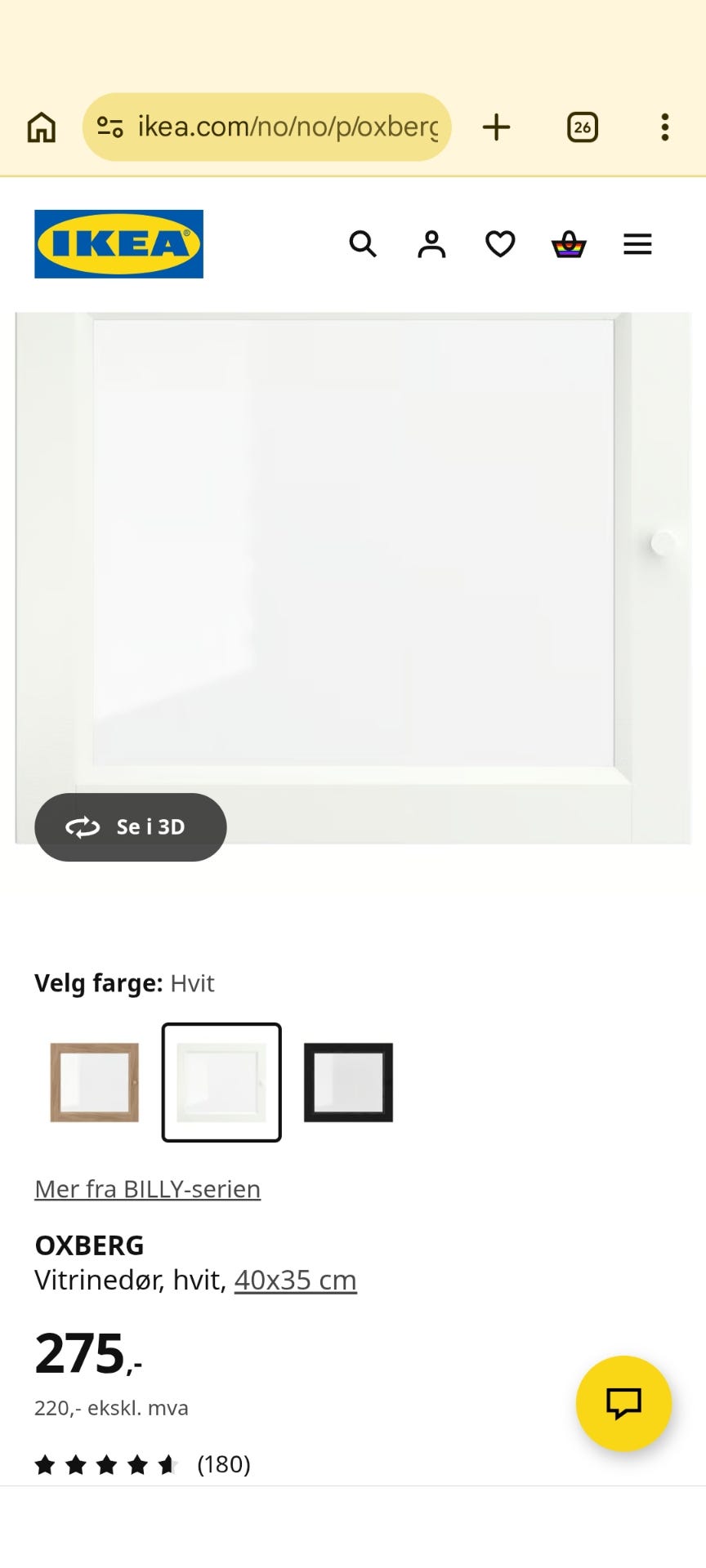
Task: Click the IKEA logo
Action: pos(118,244)
